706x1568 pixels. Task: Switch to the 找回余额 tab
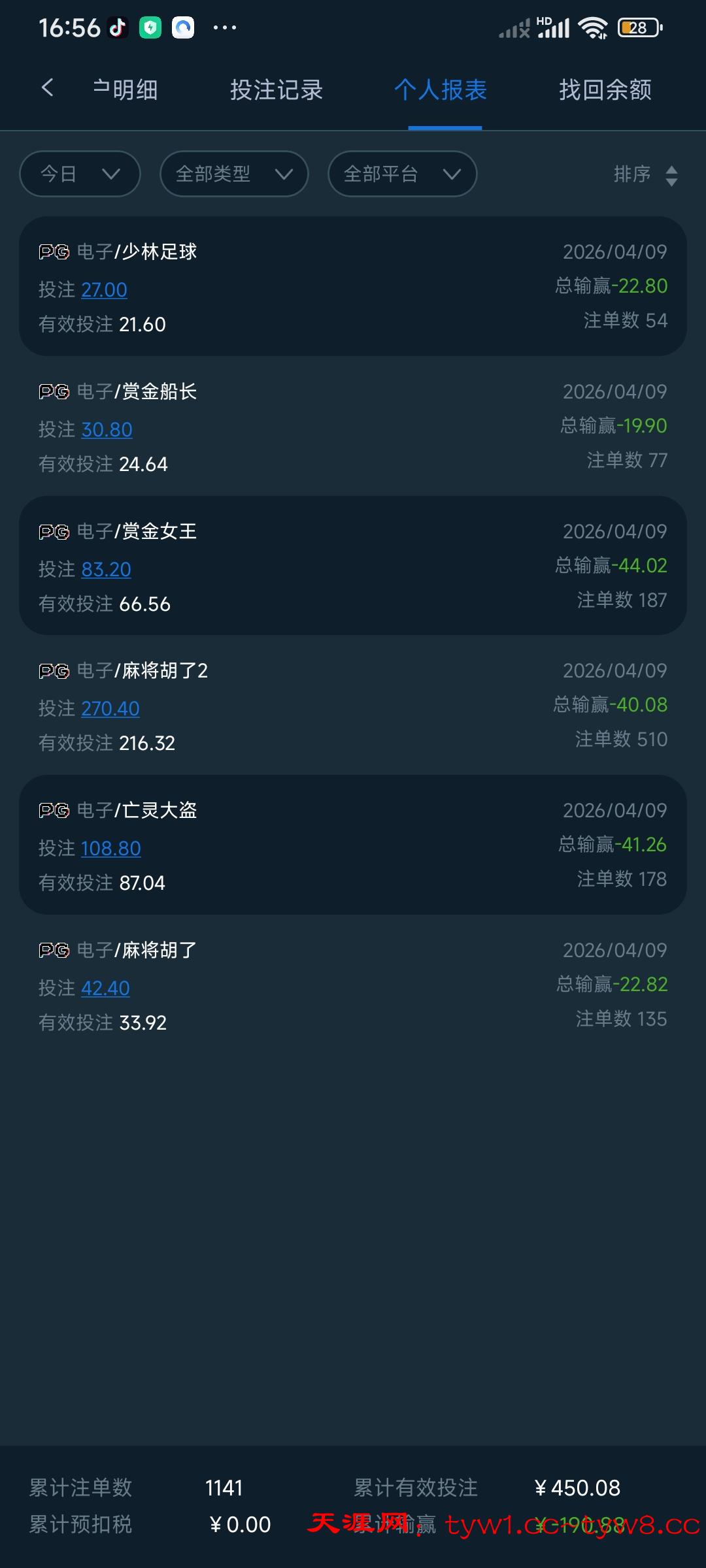(x=605, y=90)
